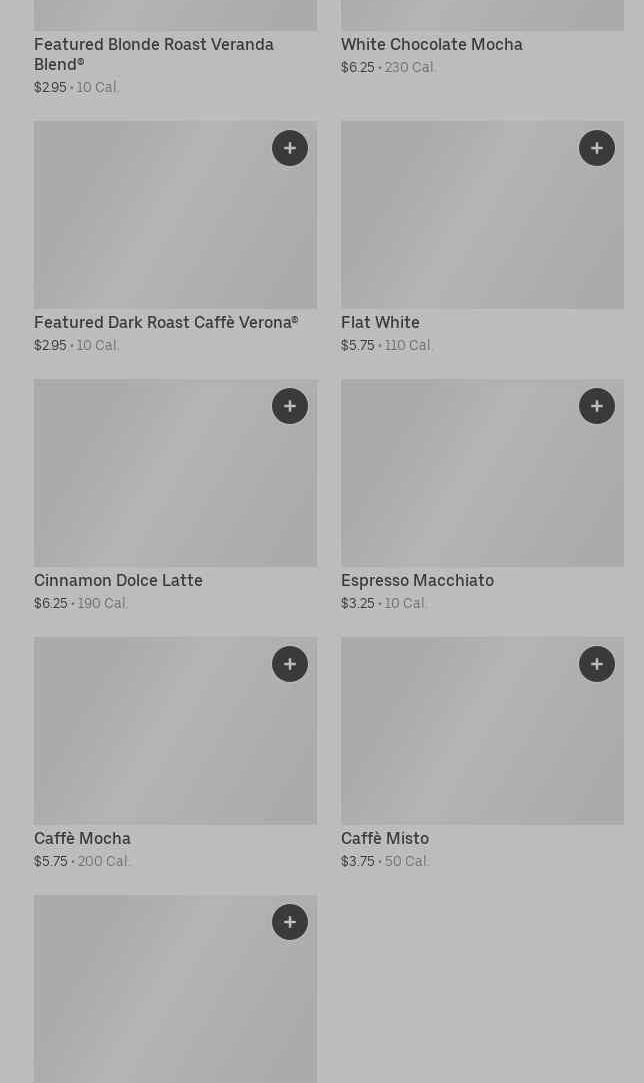
Task: Open White Chocolate Mocha item
Action: [x=431, y=45]
